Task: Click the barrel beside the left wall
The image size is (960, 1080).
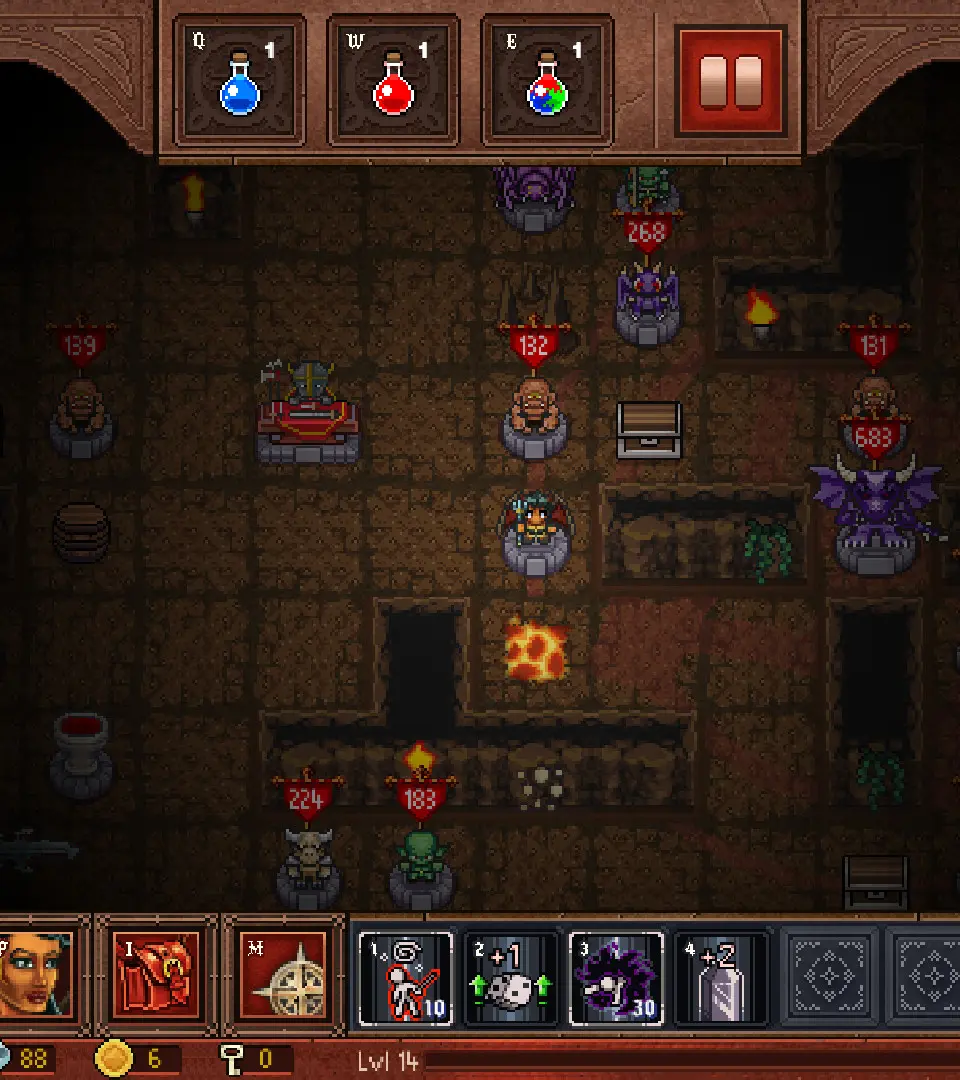Action: tap(80, 533)
